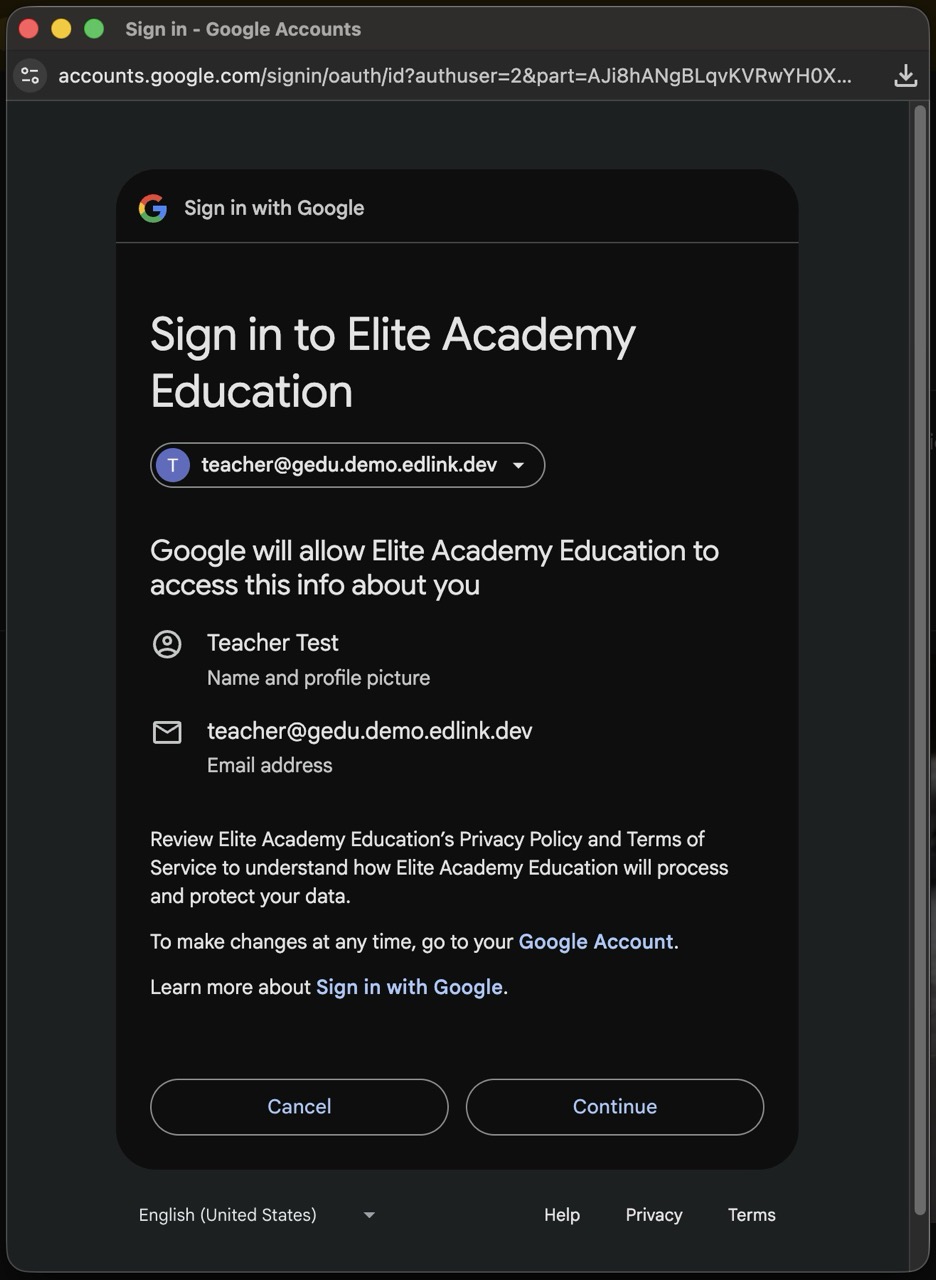The width and height of the screenshot is (936, 1280).
Task: Expand the teacher account switcher dropdown arrow
Action: [519, 465]
